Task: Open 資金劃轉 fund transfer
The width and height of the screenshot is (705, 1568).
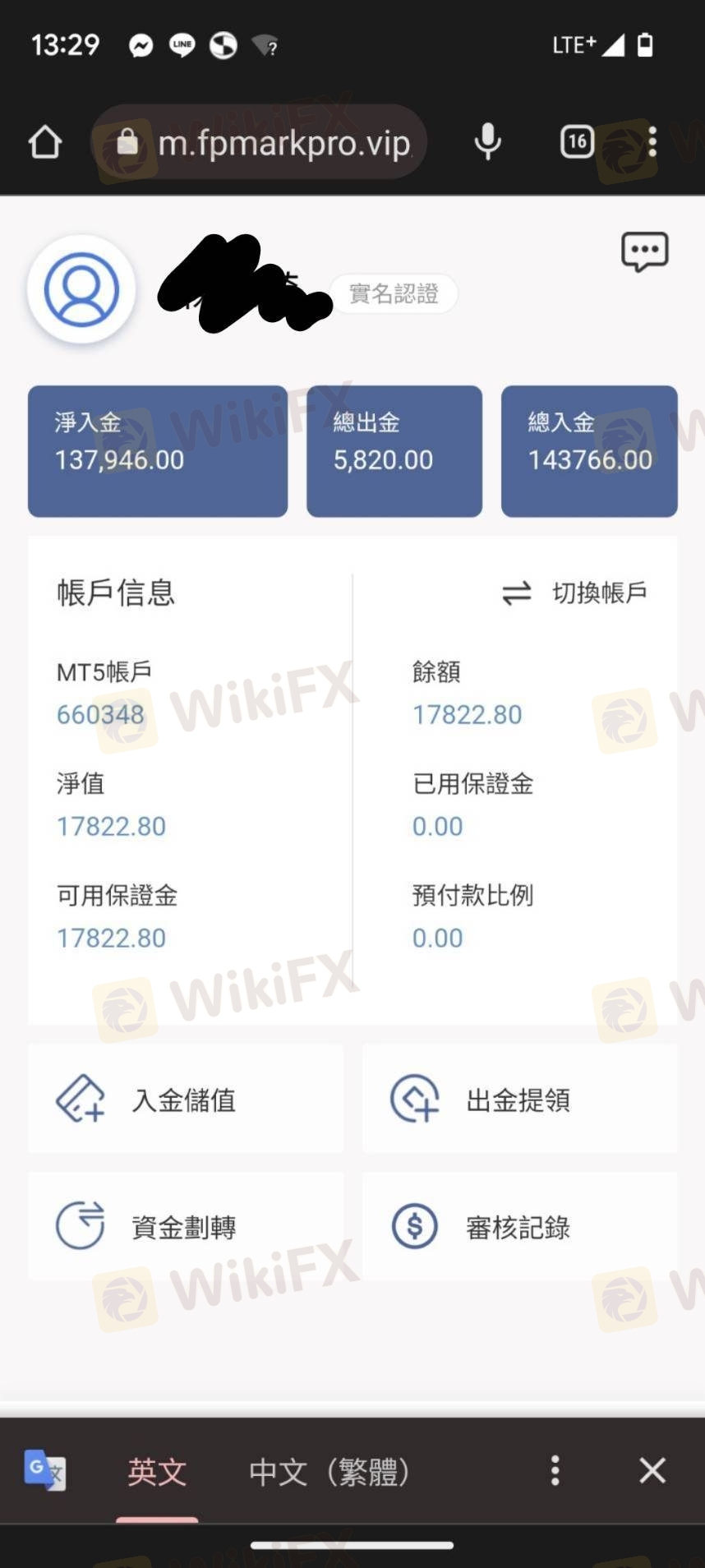Action: [186, 1226]
